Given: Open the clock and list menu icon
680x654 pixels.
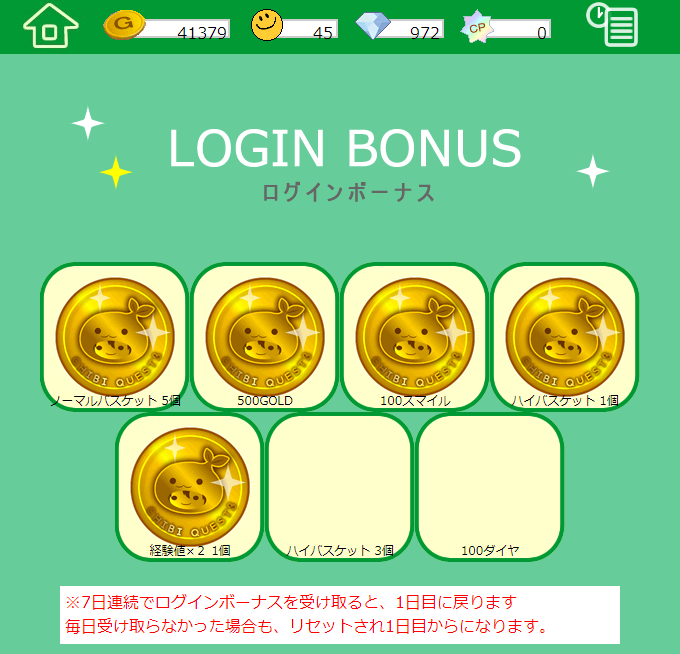Looking at the screenshot, I should [612, 24].
